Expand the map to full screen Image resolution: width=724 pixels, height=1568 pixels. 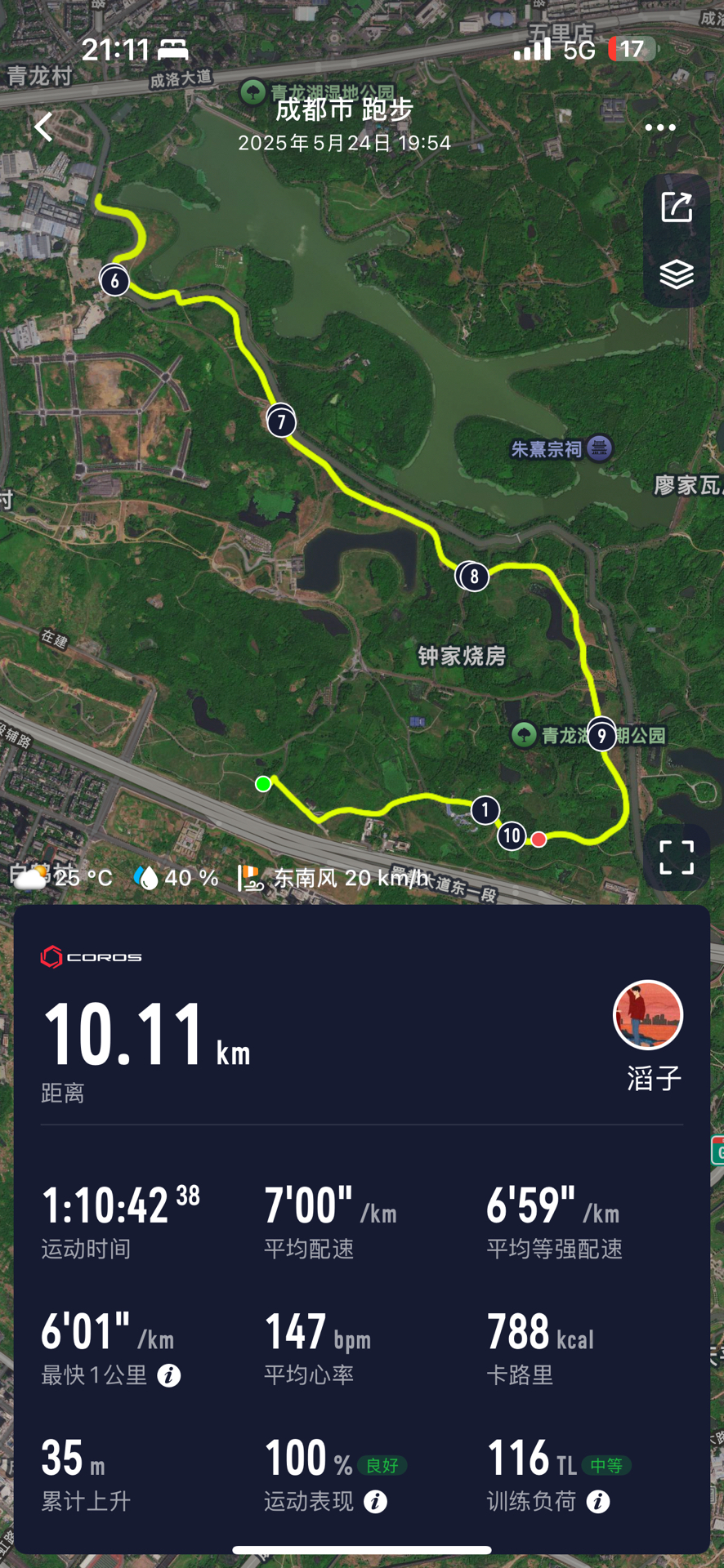tap(676, 857)
